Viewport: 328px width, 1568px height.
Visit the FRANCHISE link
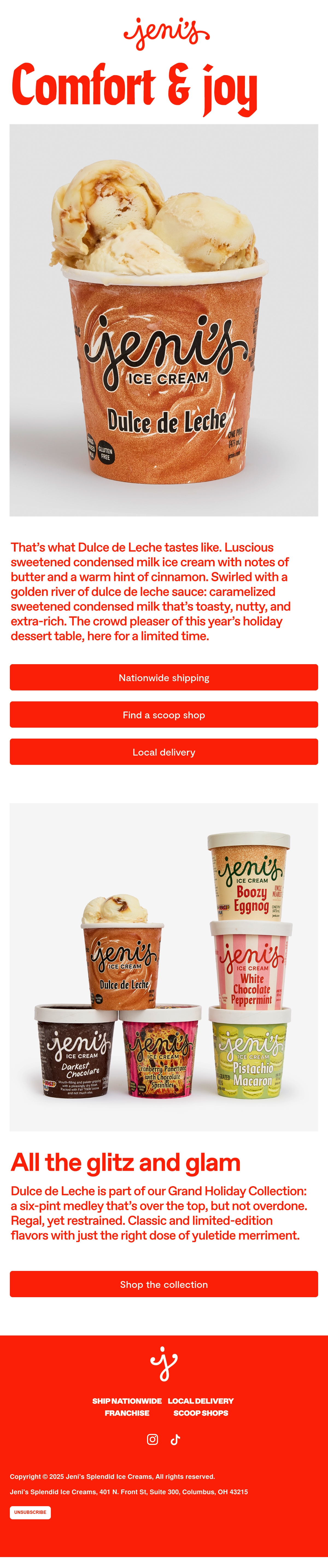127,1413
